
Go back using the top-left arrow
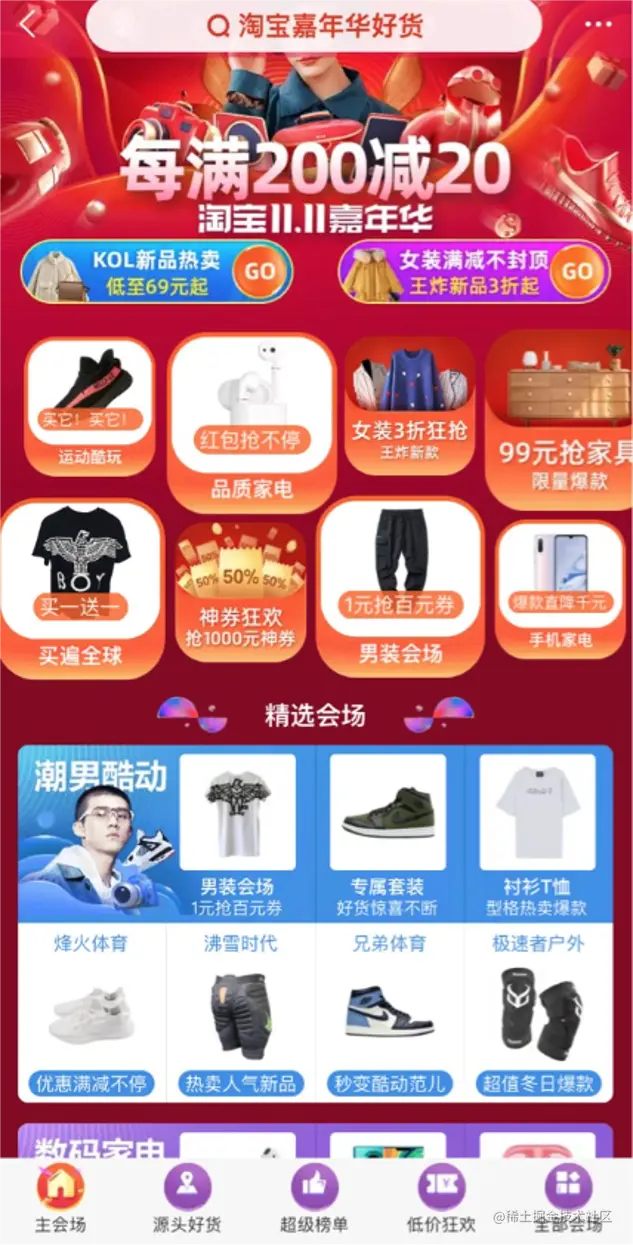click(x=28, y=24)
